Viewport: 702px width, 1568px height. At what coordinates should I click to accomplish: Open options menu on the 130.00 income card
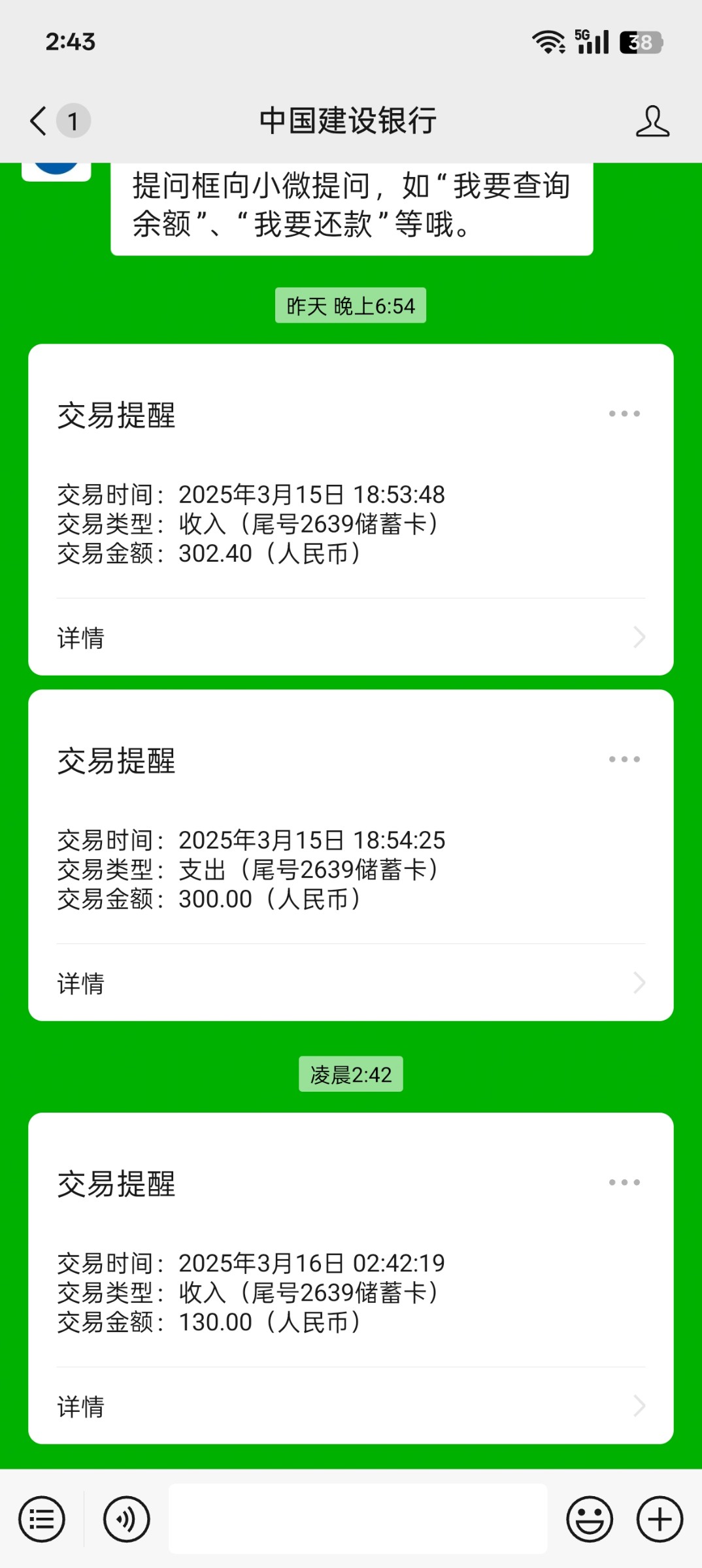coord(622,1181)
